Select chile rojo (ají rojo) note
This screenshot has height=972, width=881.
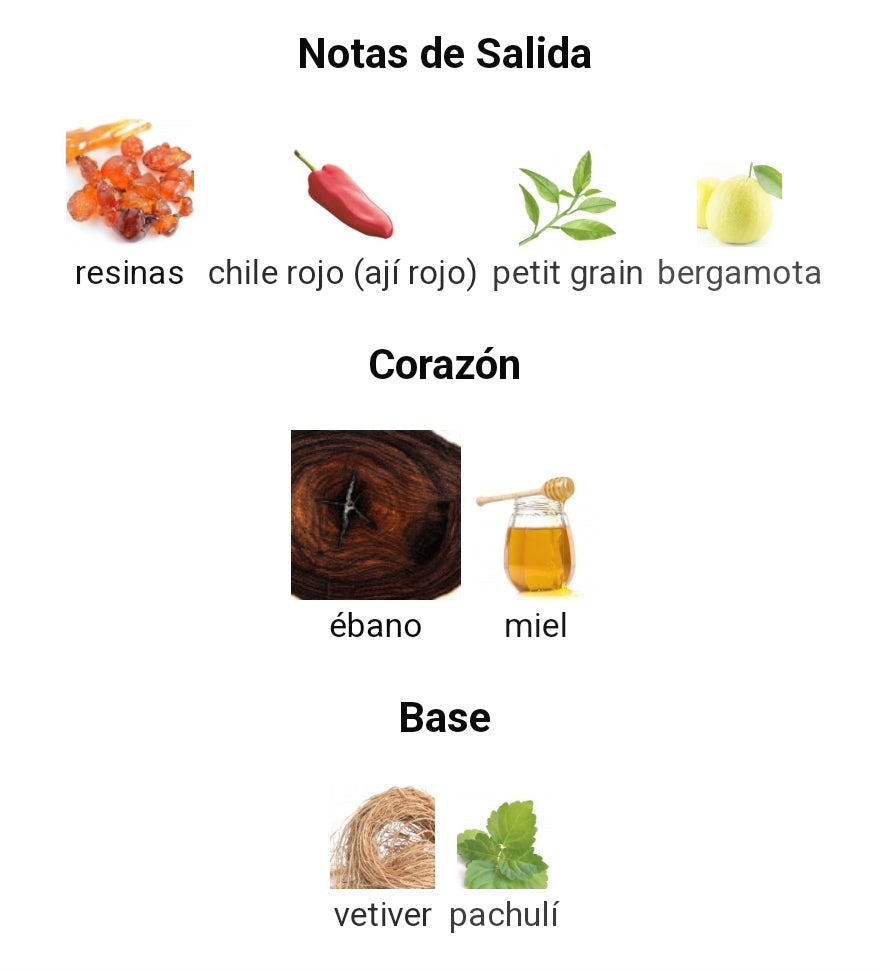(x=343, y=195)
